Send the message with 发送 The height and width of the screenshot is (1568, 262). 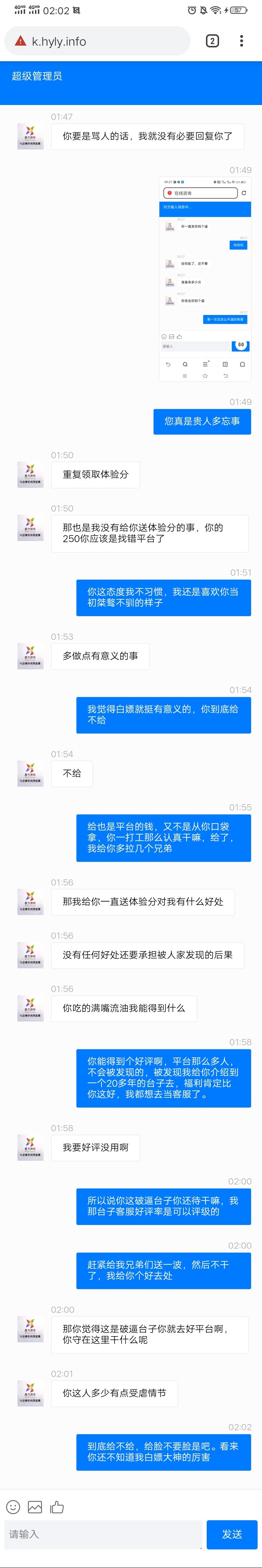(231, 1534)
